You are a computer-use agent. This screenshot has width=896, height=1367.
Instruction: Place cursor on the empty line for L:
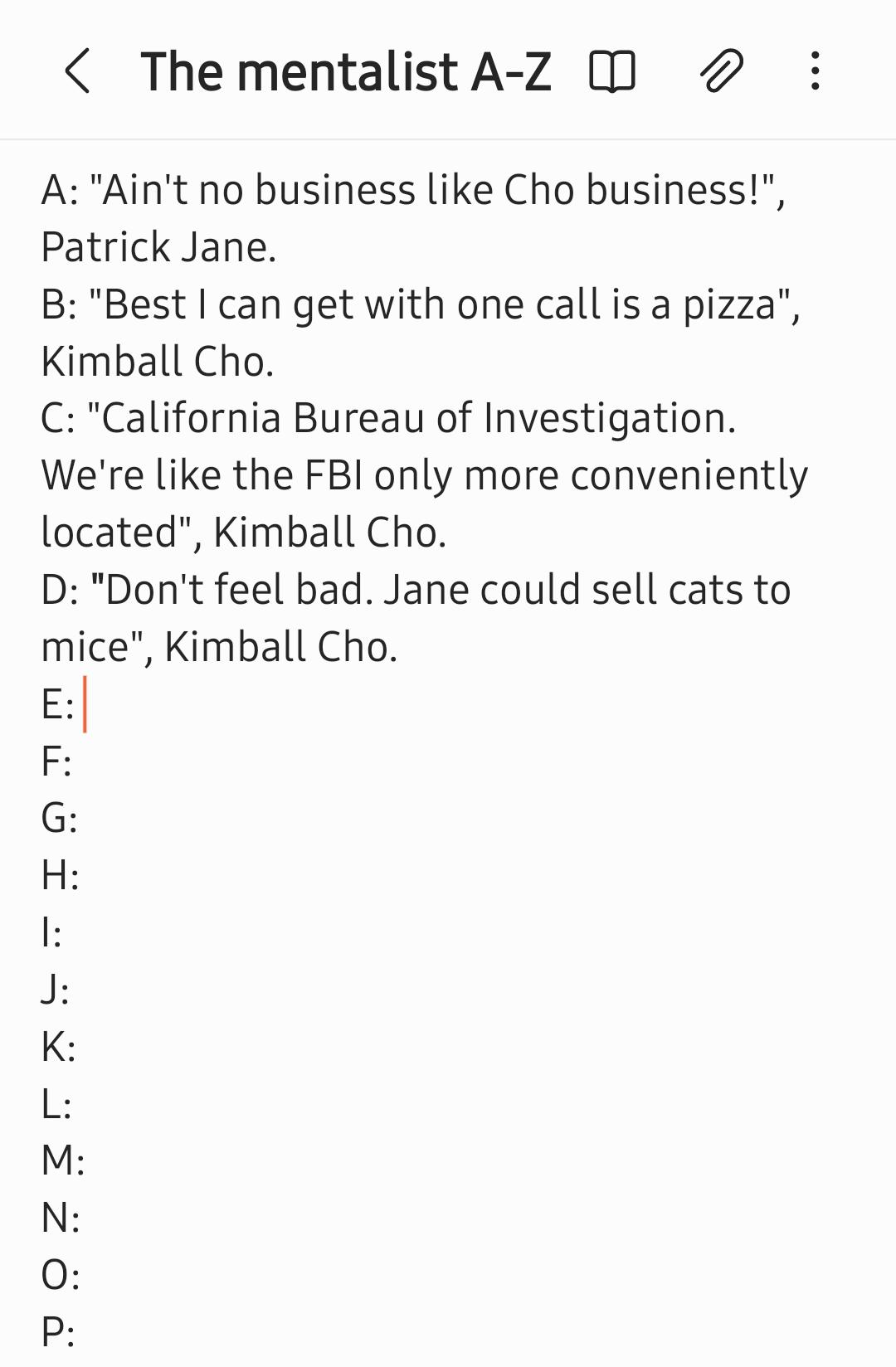click(58, 1103)
